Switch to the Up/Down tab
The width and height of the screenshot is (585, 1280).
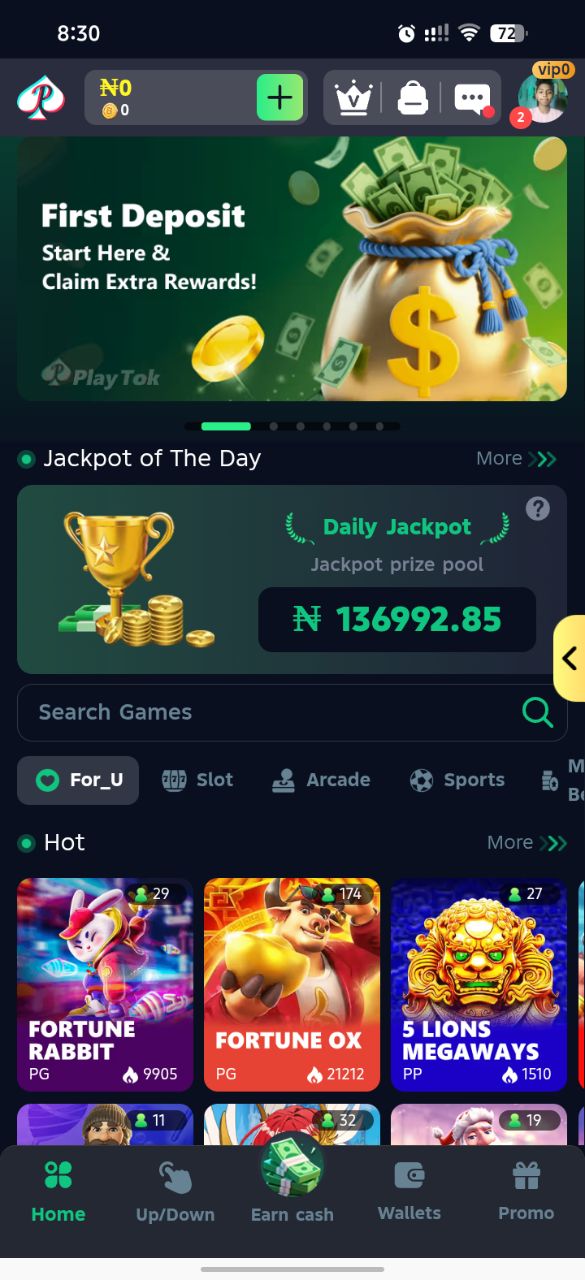(175, 1192)
